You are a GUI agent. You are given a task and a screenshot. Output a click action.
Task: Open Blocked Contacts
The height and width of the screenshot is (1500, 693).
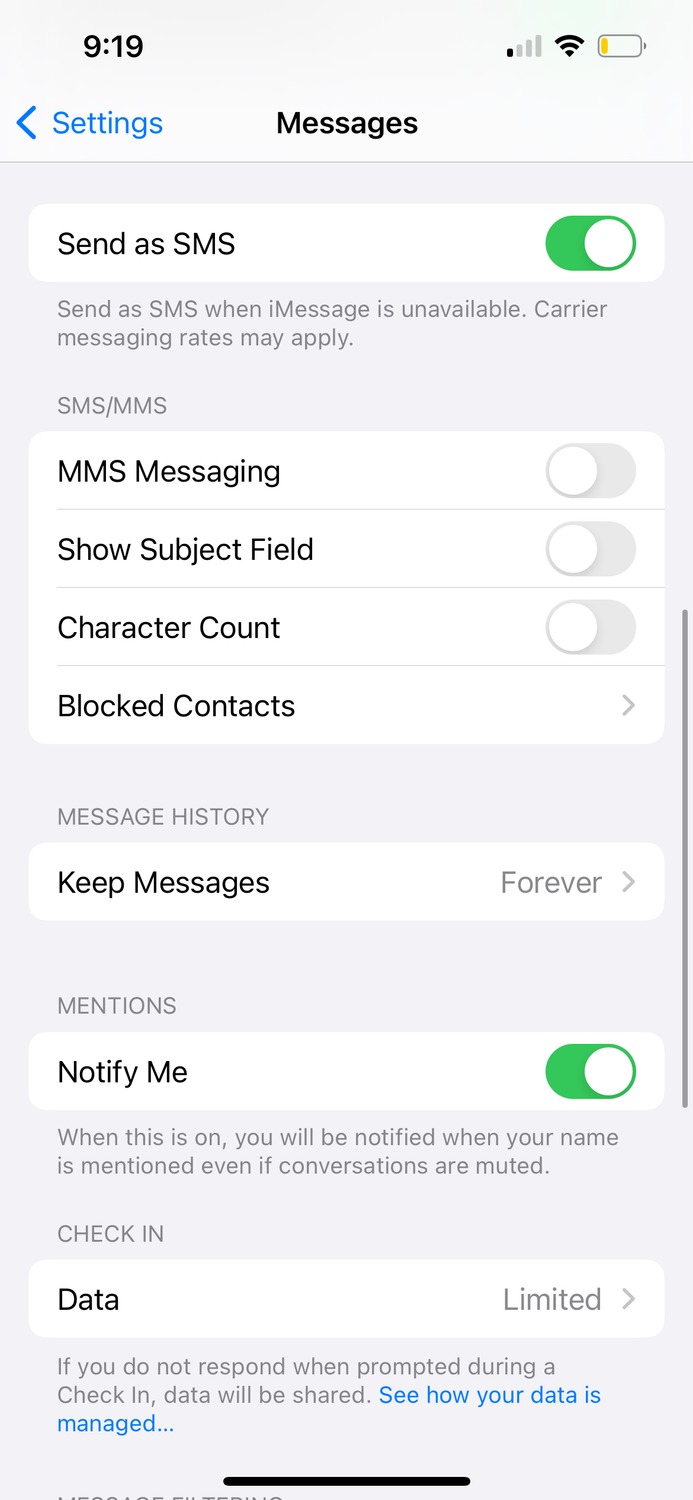(x=346, y=705)
